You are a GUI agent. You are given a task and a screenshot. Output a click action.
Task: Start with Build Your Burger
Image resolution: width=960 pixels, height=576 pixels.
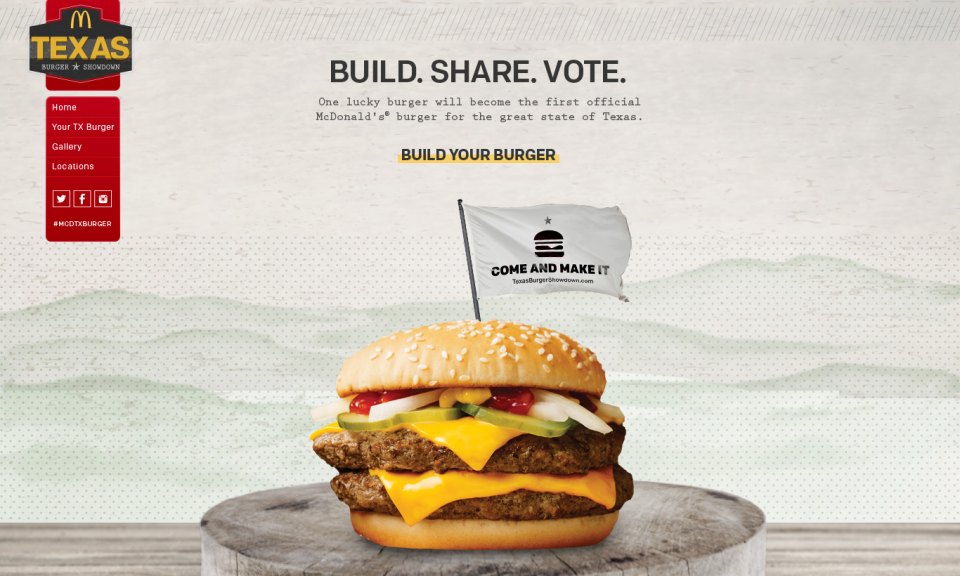point(478,155)
